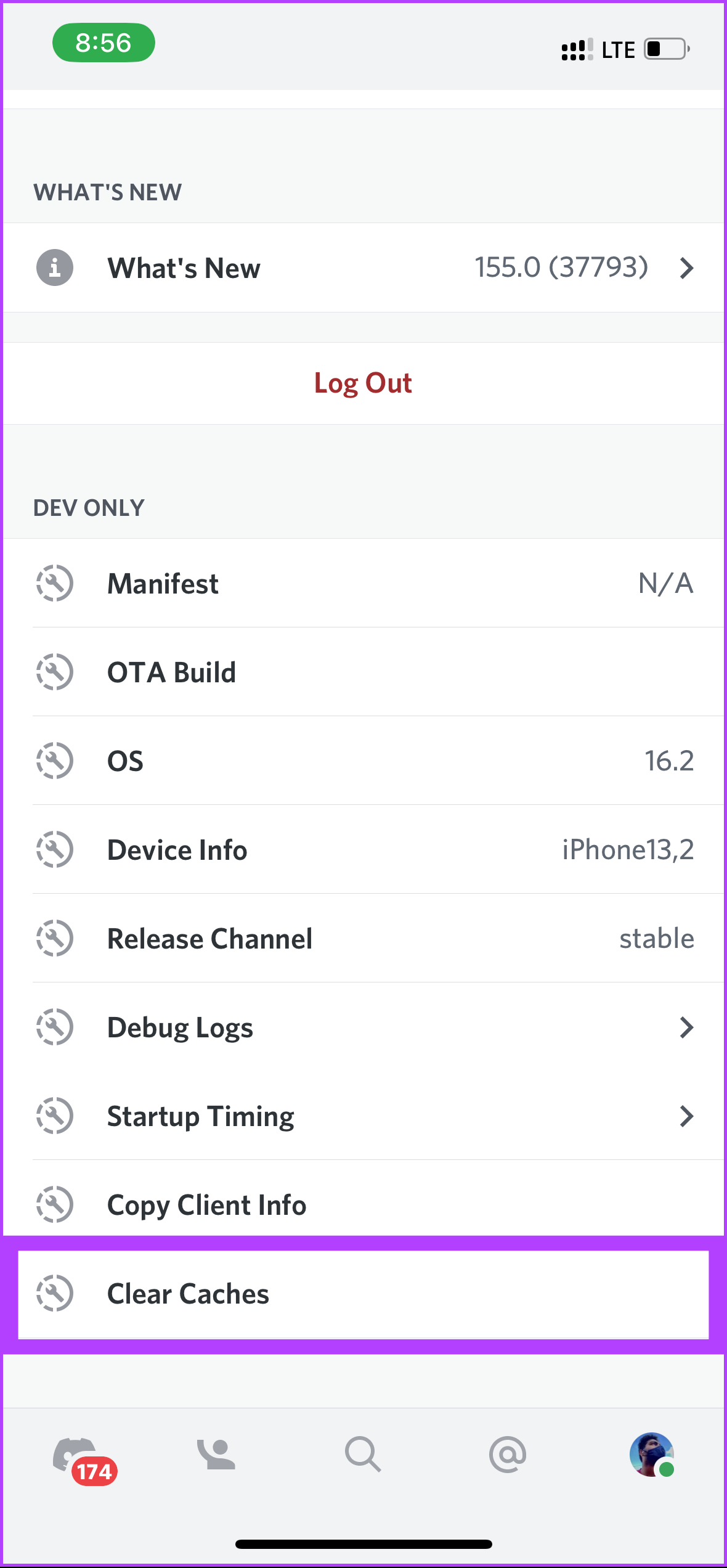
Task: Tap the Log Out button
Action: click(x=363, y=383)
